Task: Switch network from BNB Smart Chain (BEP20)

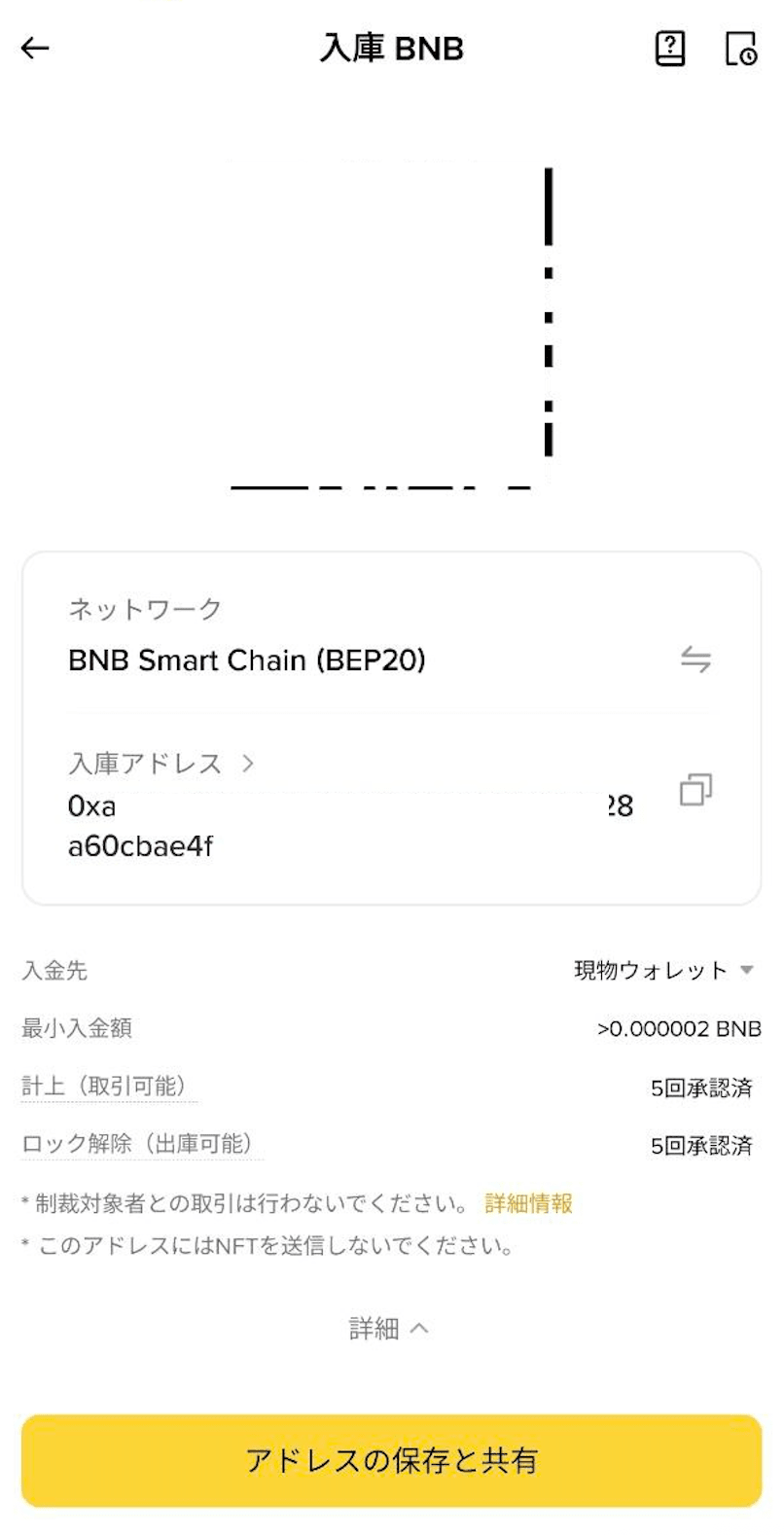Action: 695,660
